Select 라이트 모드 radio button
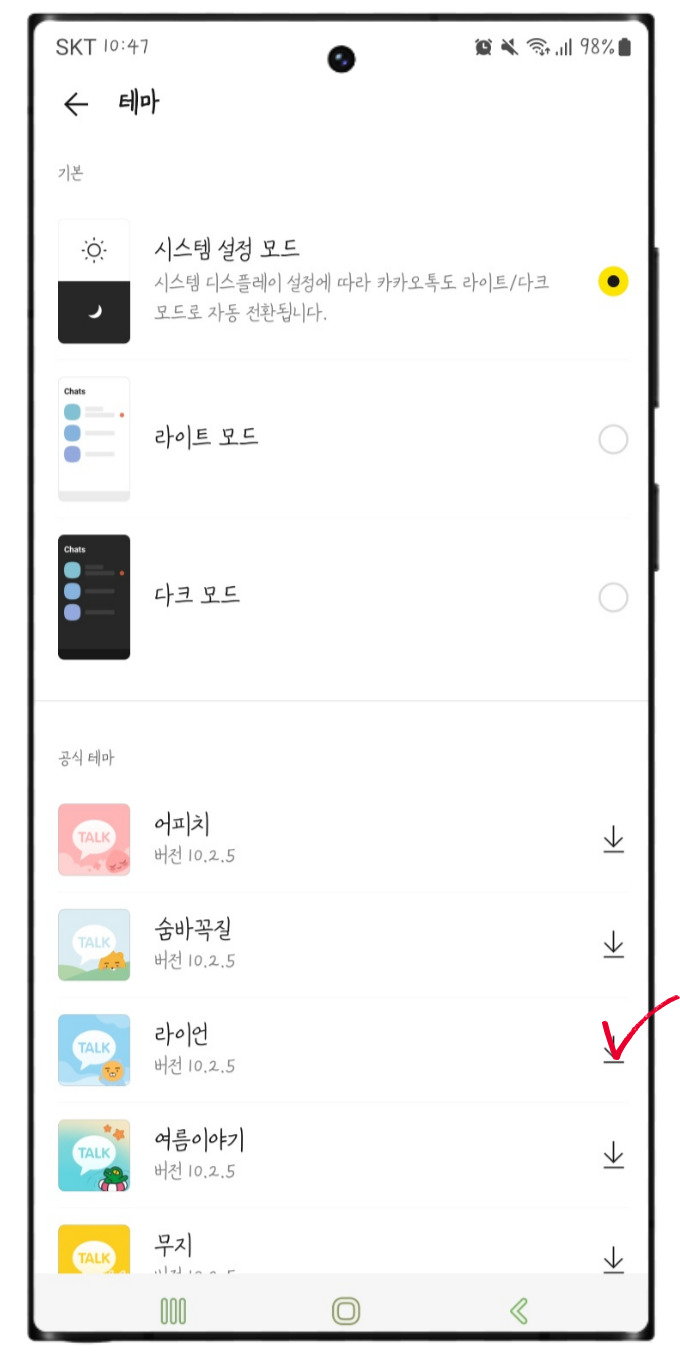This screenshot has width=680, height=1360. (612, 439)
